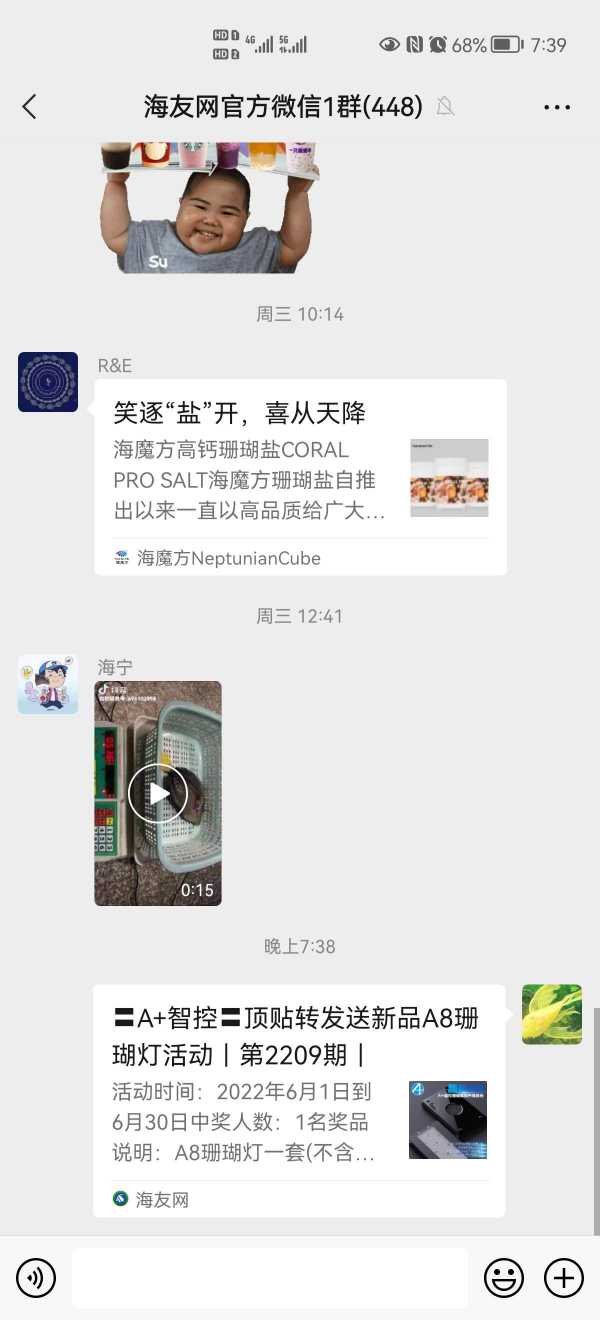
Task: Go back from the group chat
Action: [29, 106]
